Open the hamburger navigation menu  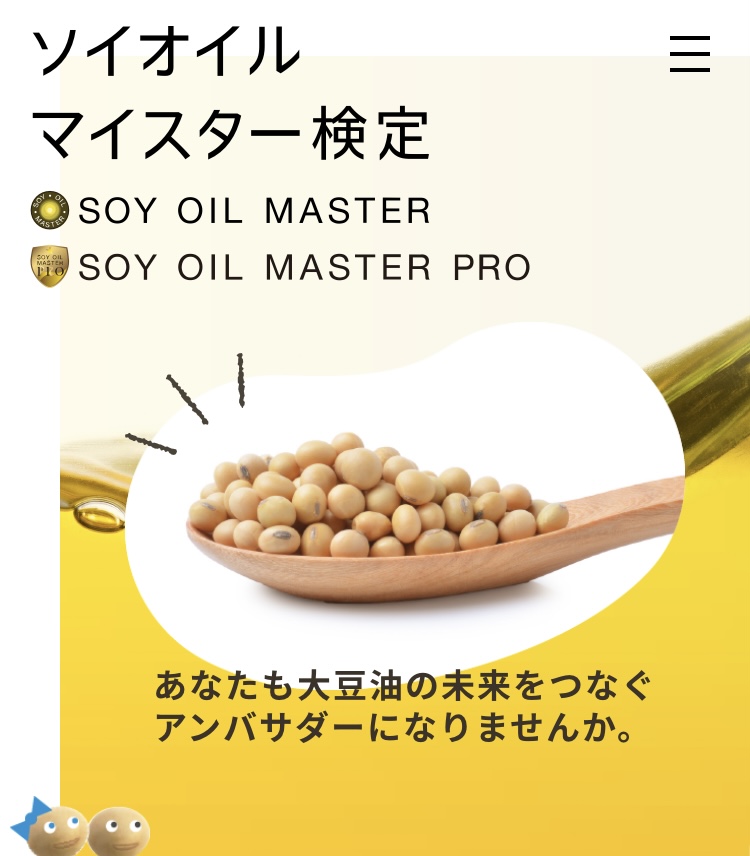(x=689, y=53)
